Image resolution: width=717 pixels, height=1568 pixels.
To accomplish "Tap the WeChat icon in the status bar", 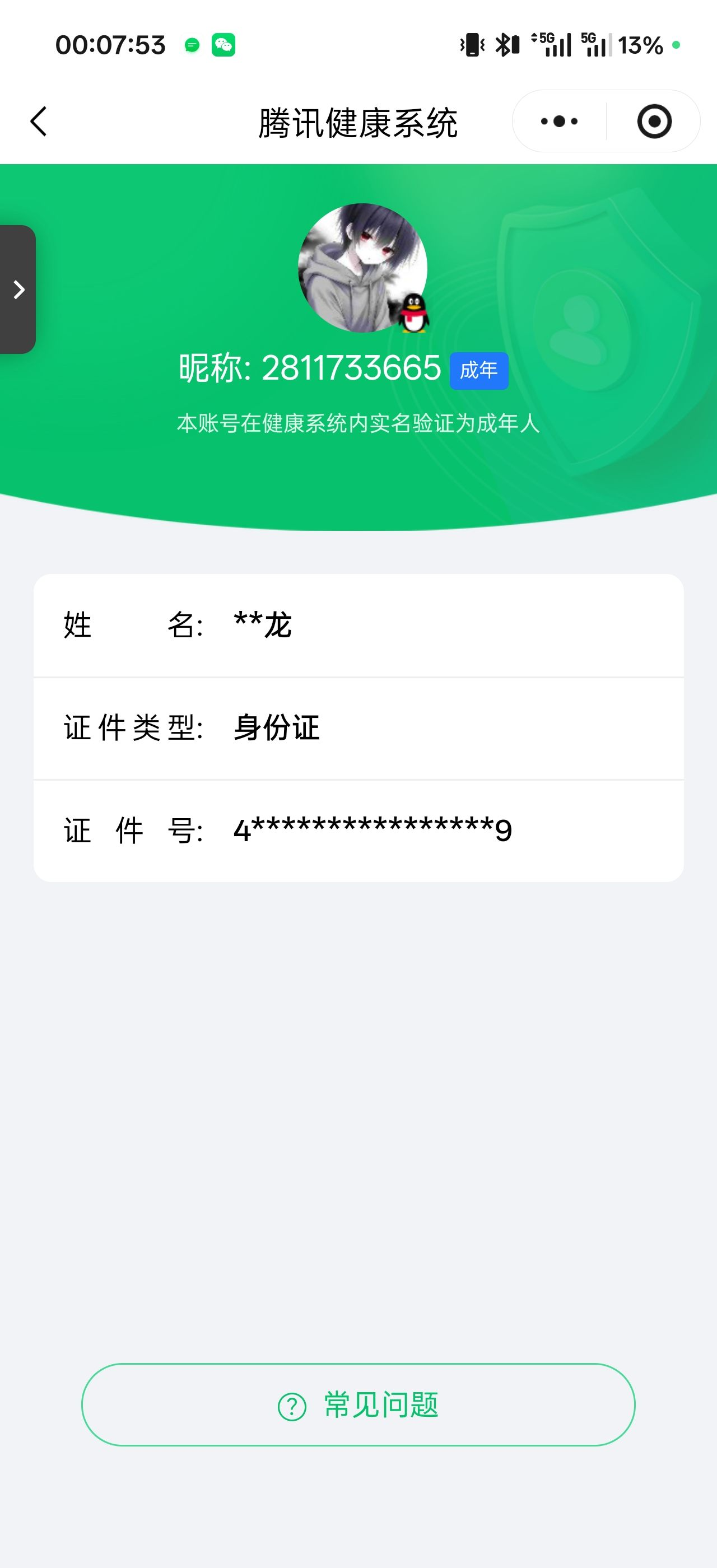I will [224, 45].
